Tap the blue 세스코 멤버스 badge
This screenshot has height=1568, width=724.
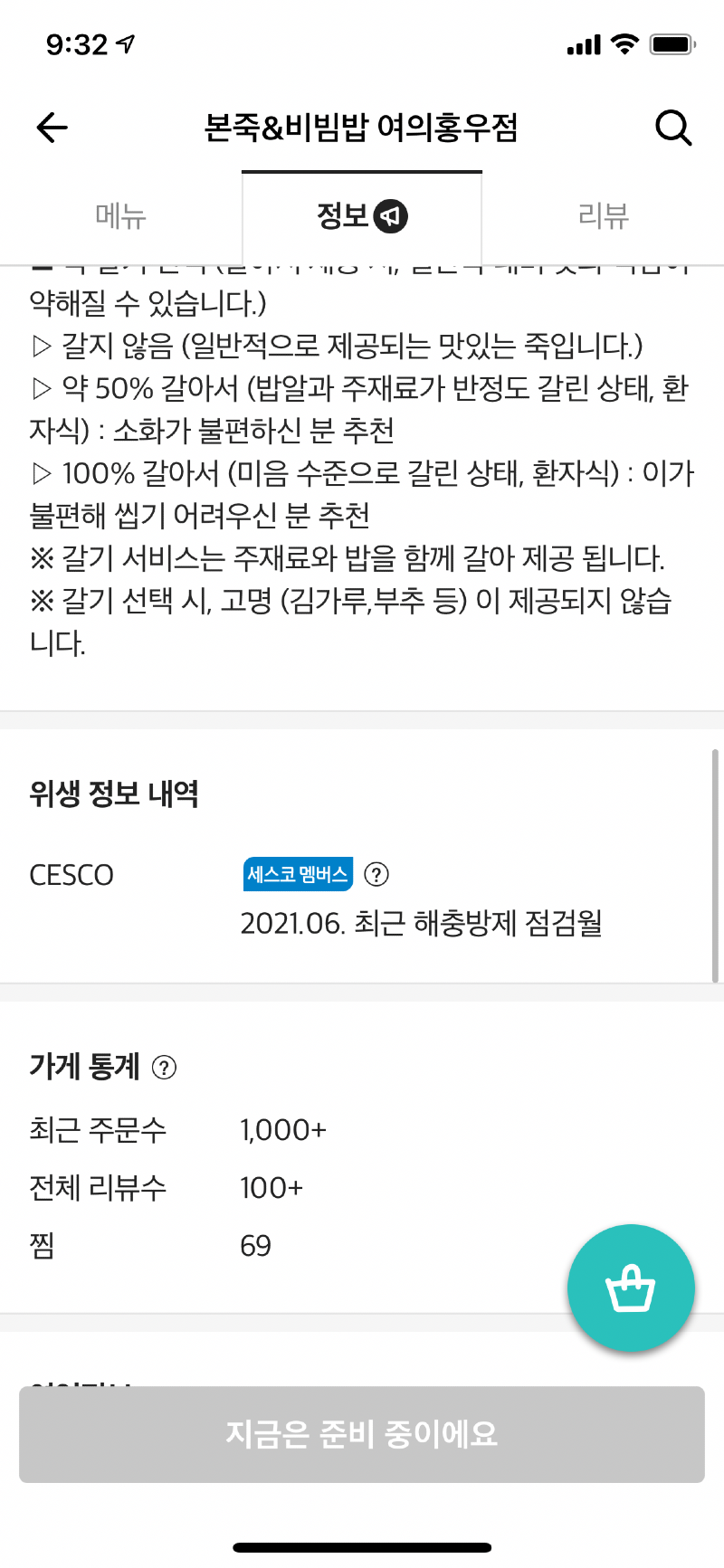coord(298,874)
